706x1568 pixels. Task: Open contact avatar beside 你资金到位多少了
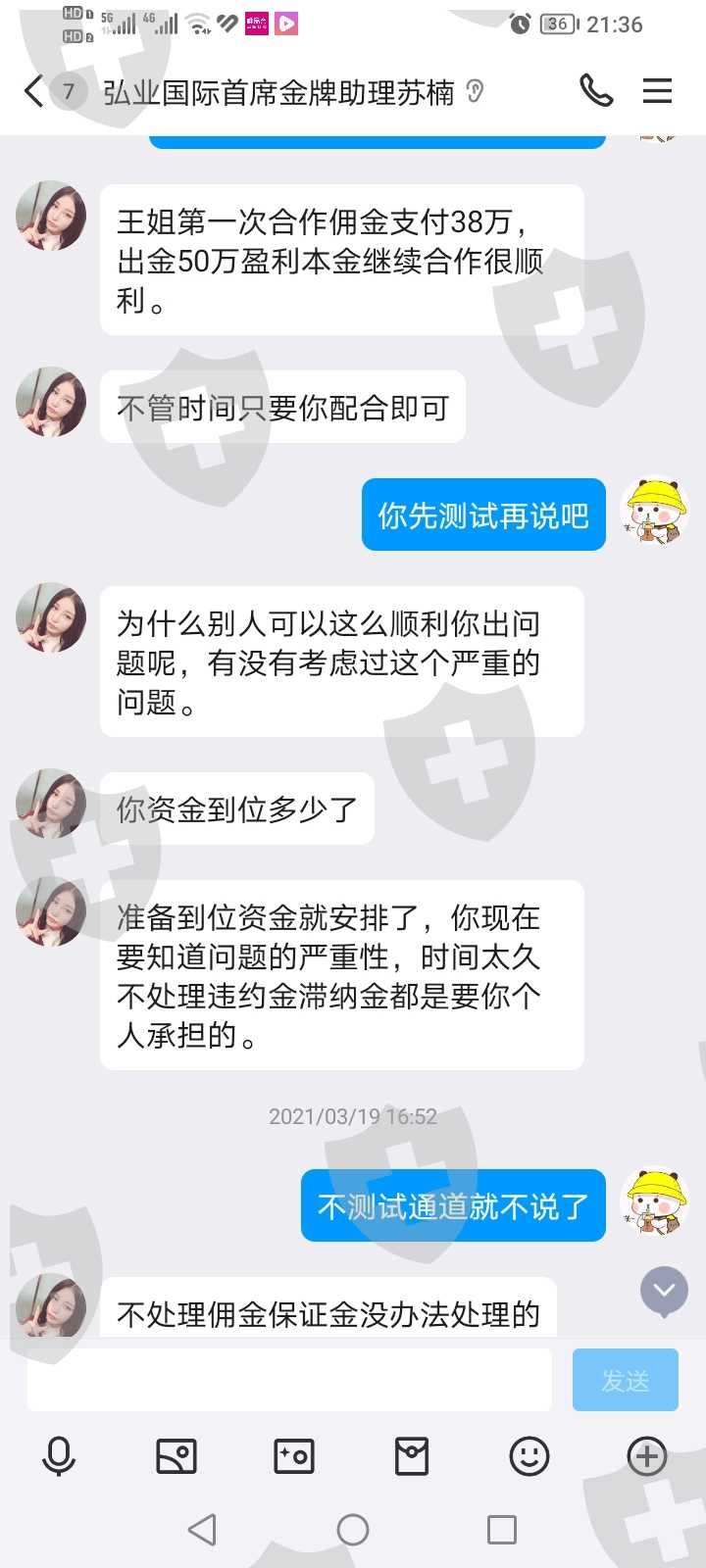51,804
